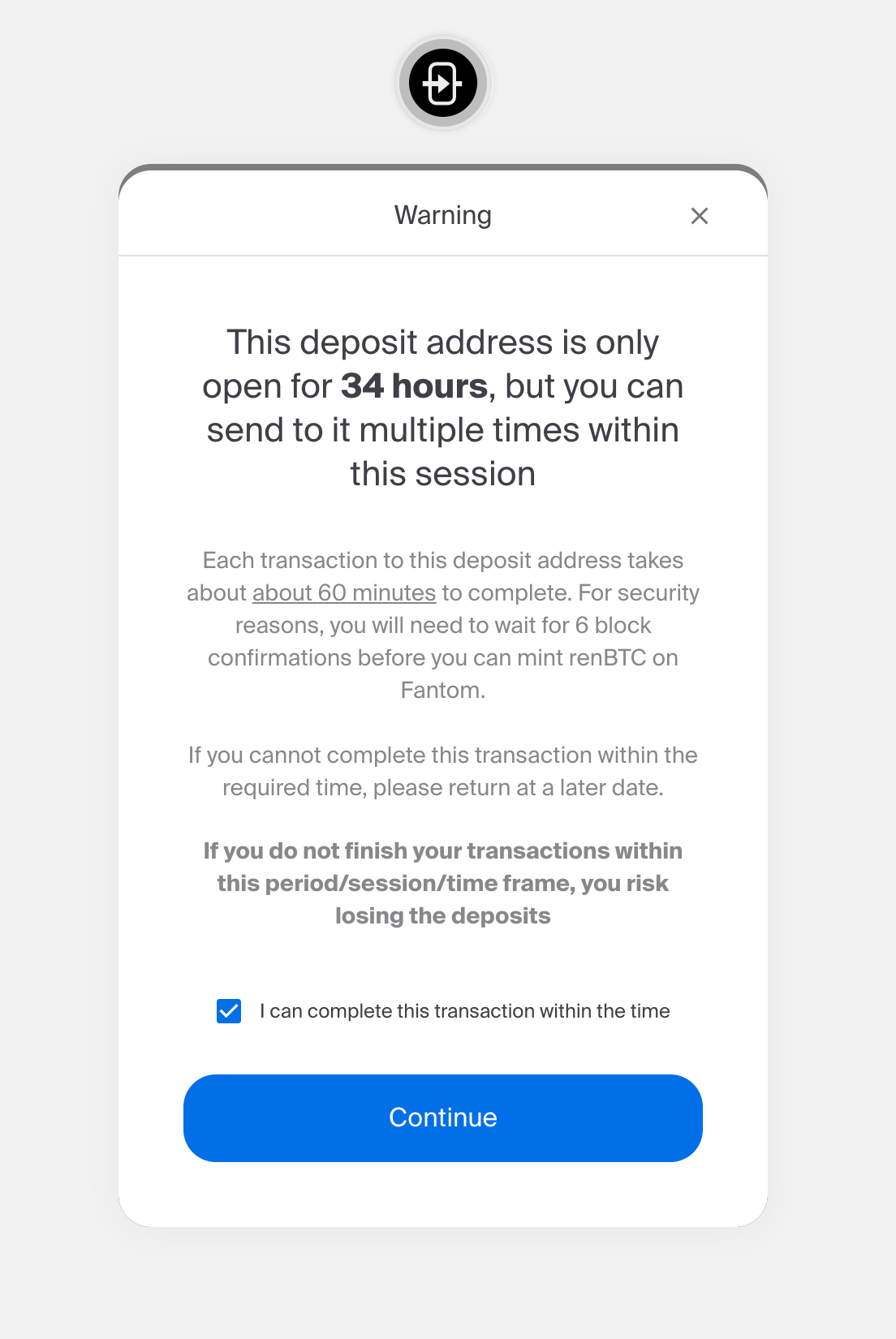Image resolution: width=896 pixels, height=1339 pixels.
Task: Open the about 60 minutes link
Action: pos(344,593)
